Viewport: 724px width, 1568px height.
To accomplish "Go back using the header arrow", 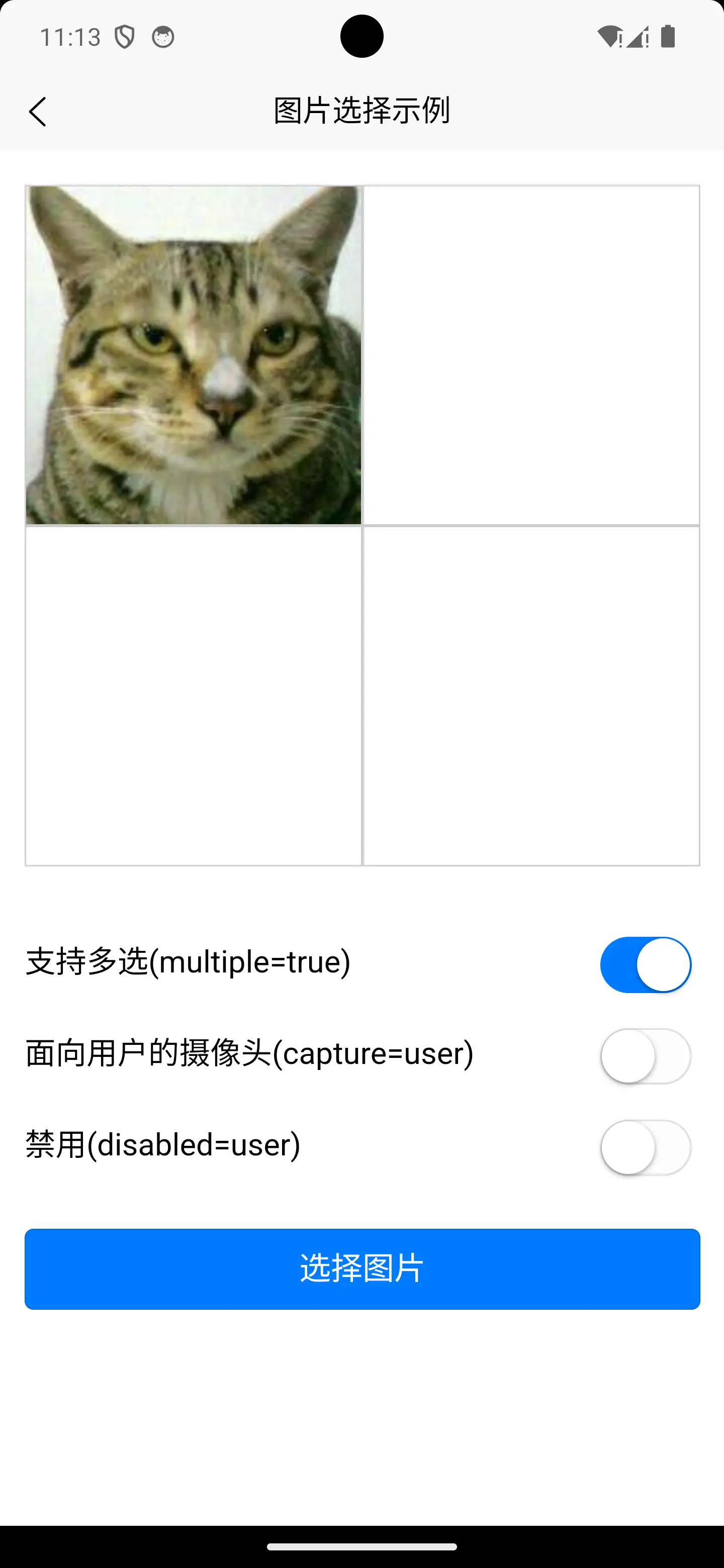I will (38, 112).
